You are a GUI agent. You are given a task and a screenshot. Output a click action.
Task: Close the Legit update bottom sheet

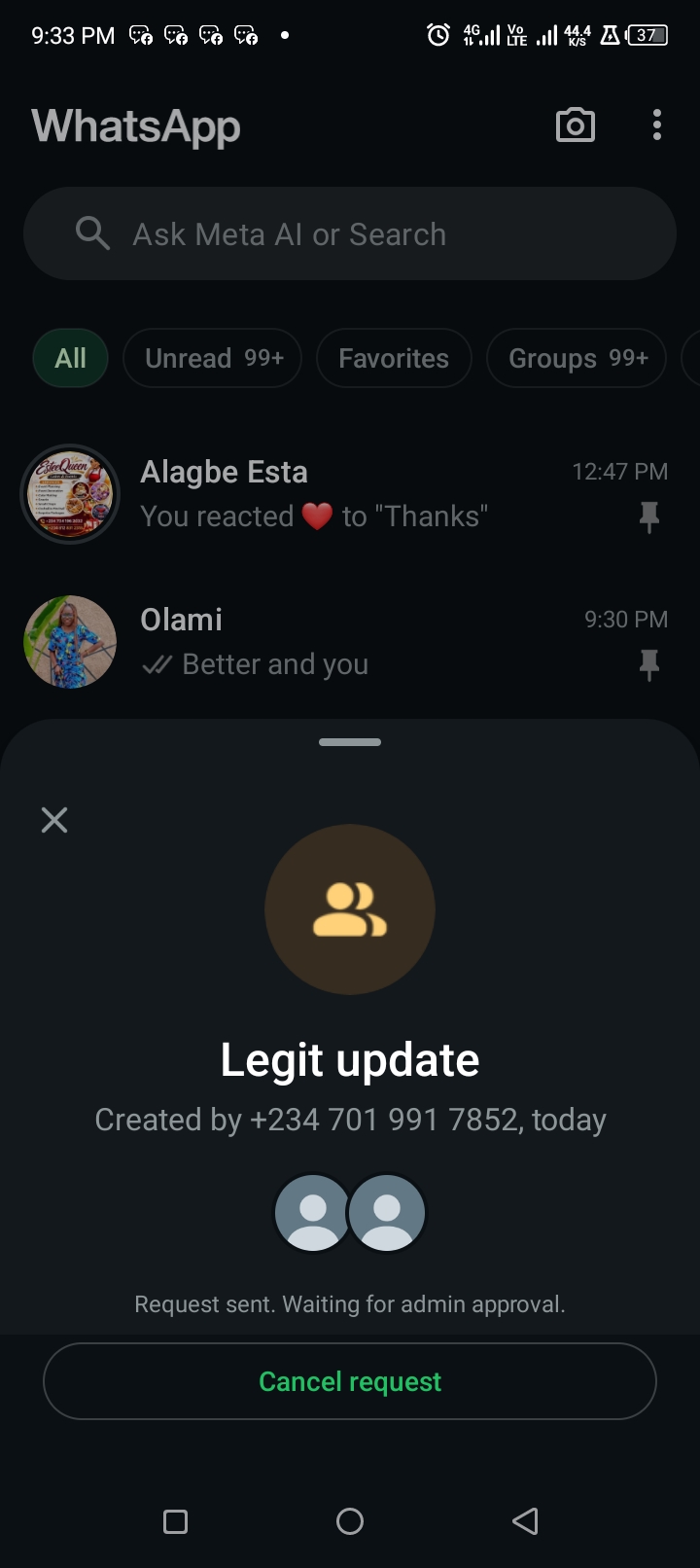point(54,820)
